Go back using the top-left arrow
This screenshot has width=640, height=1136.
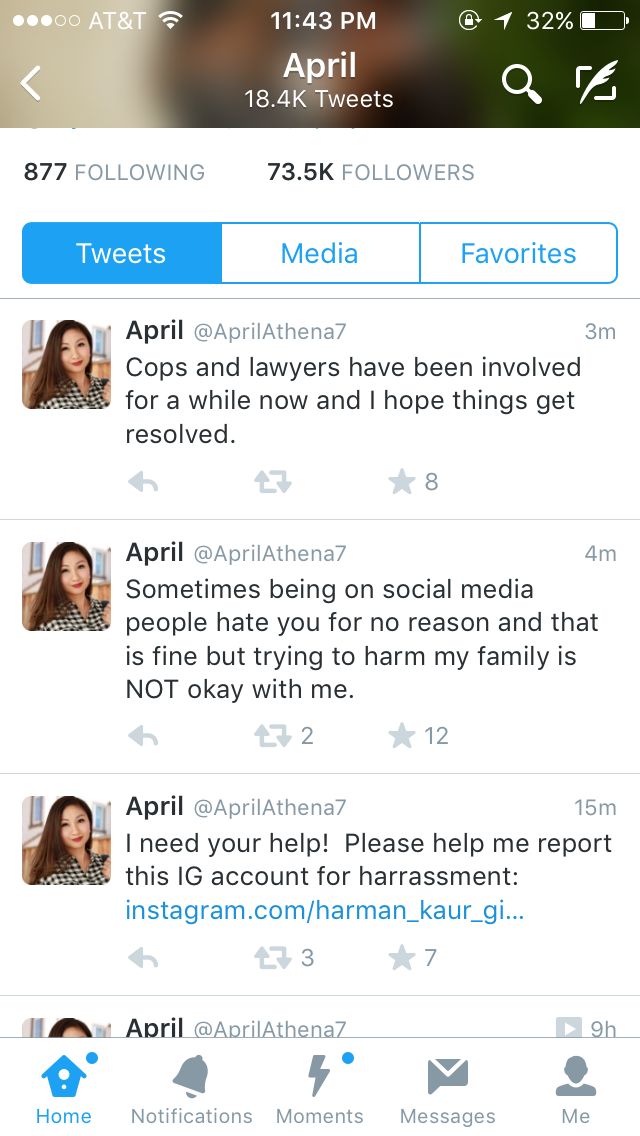click(31, 83)
